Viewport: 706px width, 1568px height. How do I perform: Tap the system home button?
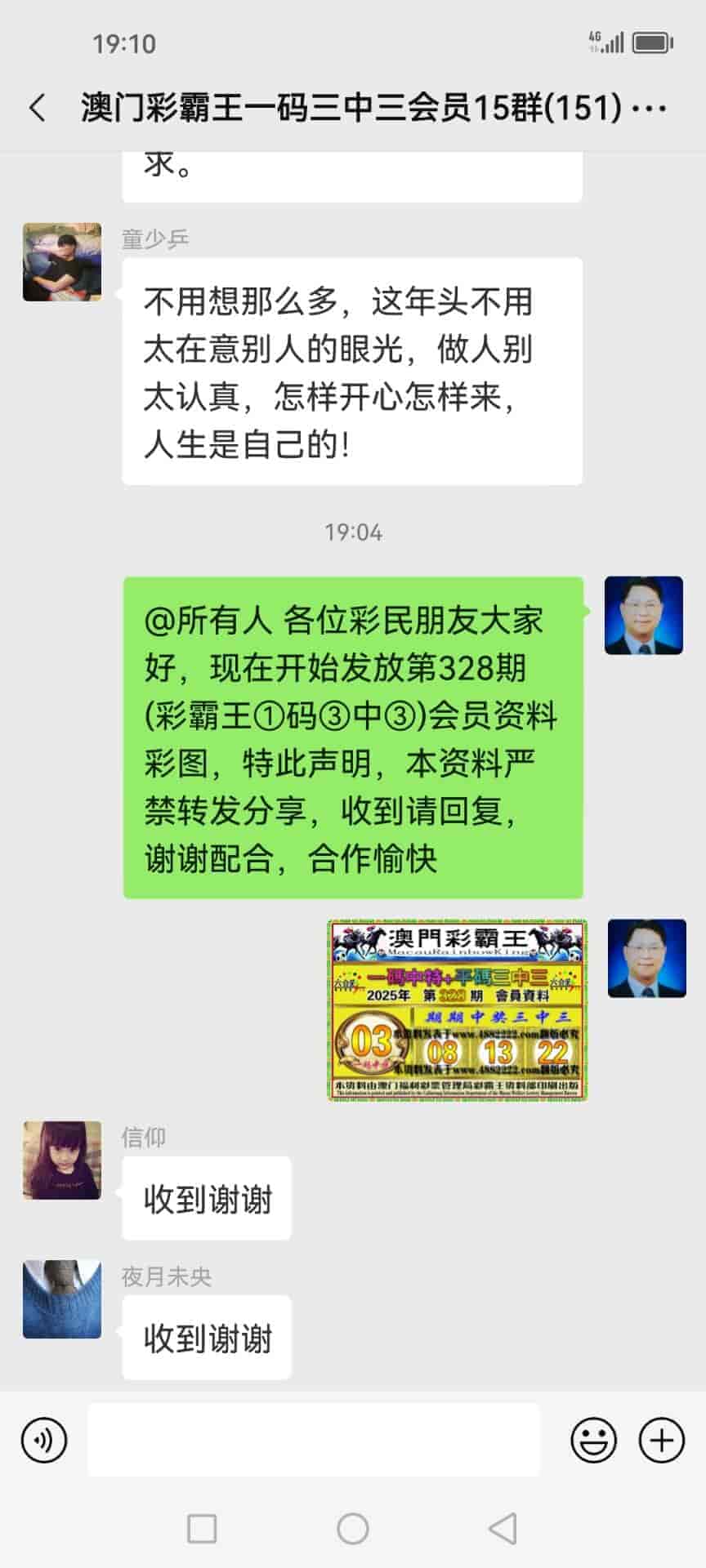[x=353, y=1529]
